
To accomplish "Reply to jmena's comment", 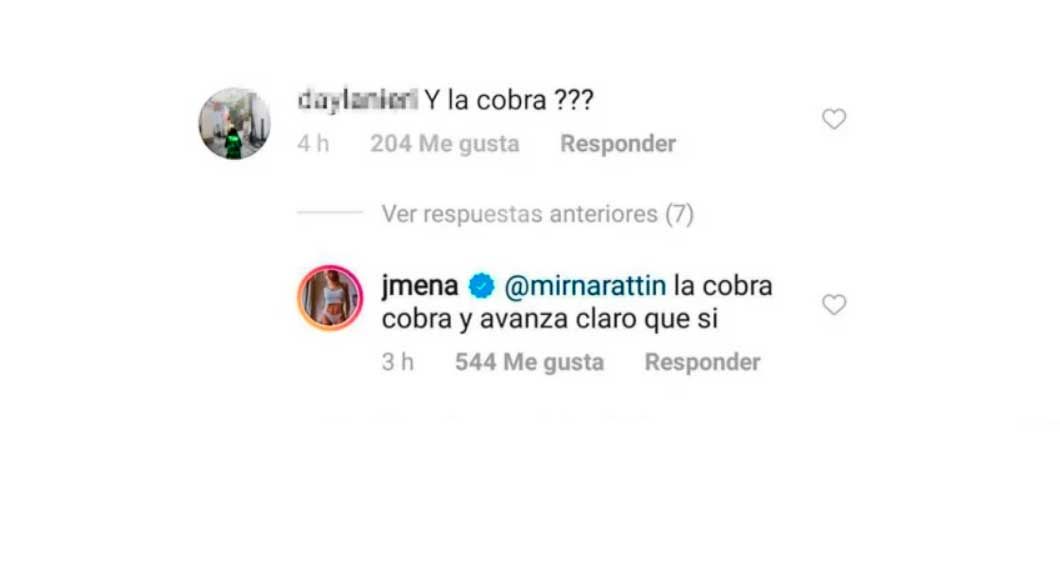I will coord(702,362).
